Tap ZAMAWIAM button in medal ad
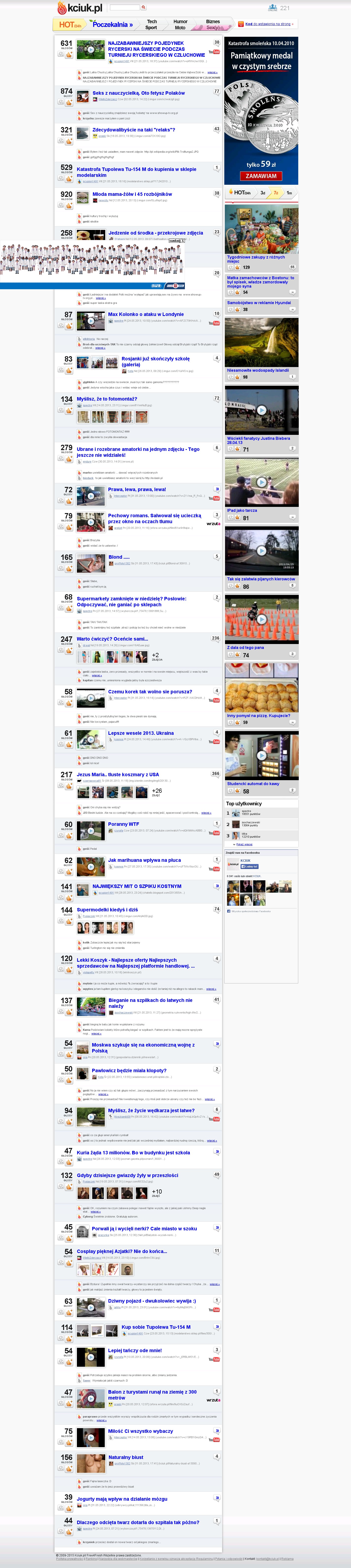This screenshot has width=351, height=1568. 261,176
